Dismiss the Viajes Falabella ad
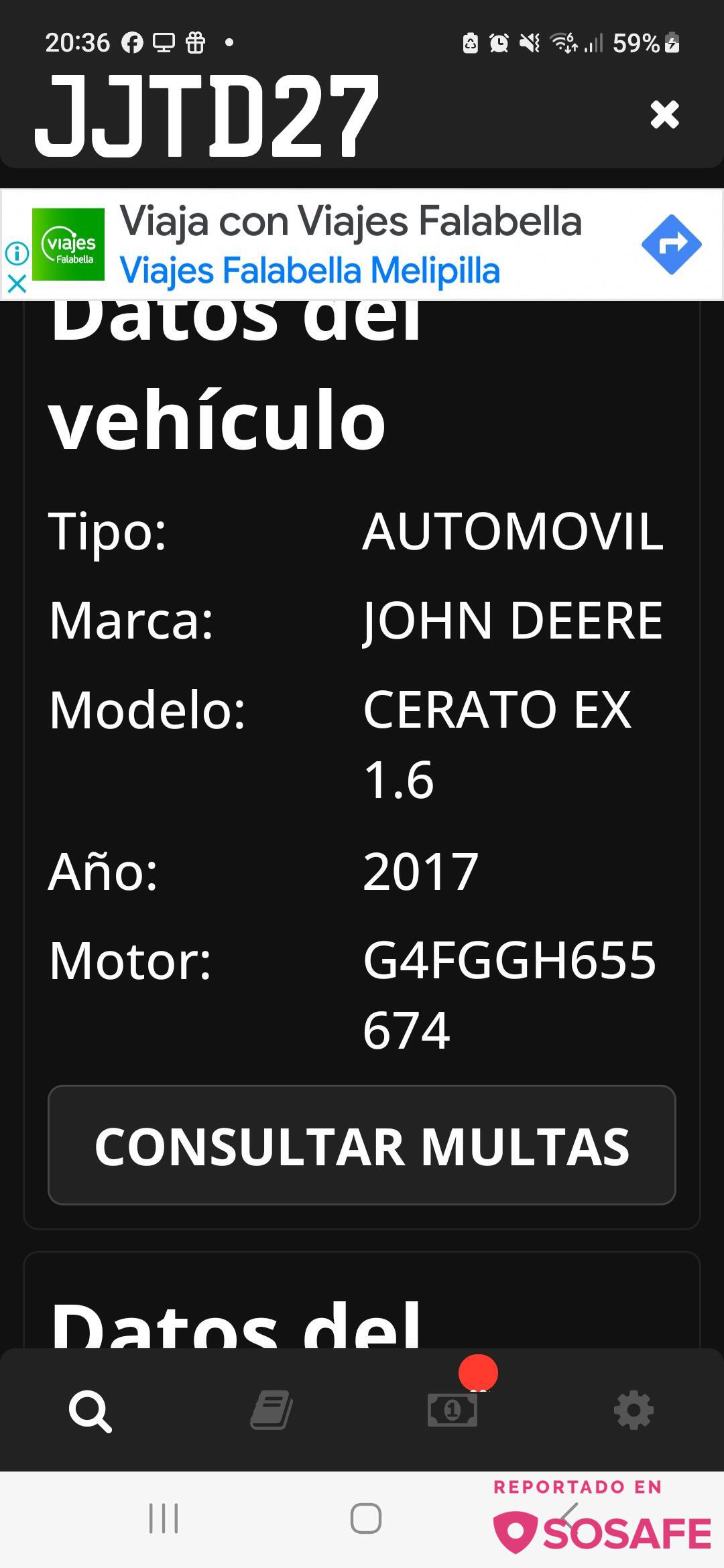The width and height of the screenshot is (724, 1568). pyautogui.click(x=17, y=283)
